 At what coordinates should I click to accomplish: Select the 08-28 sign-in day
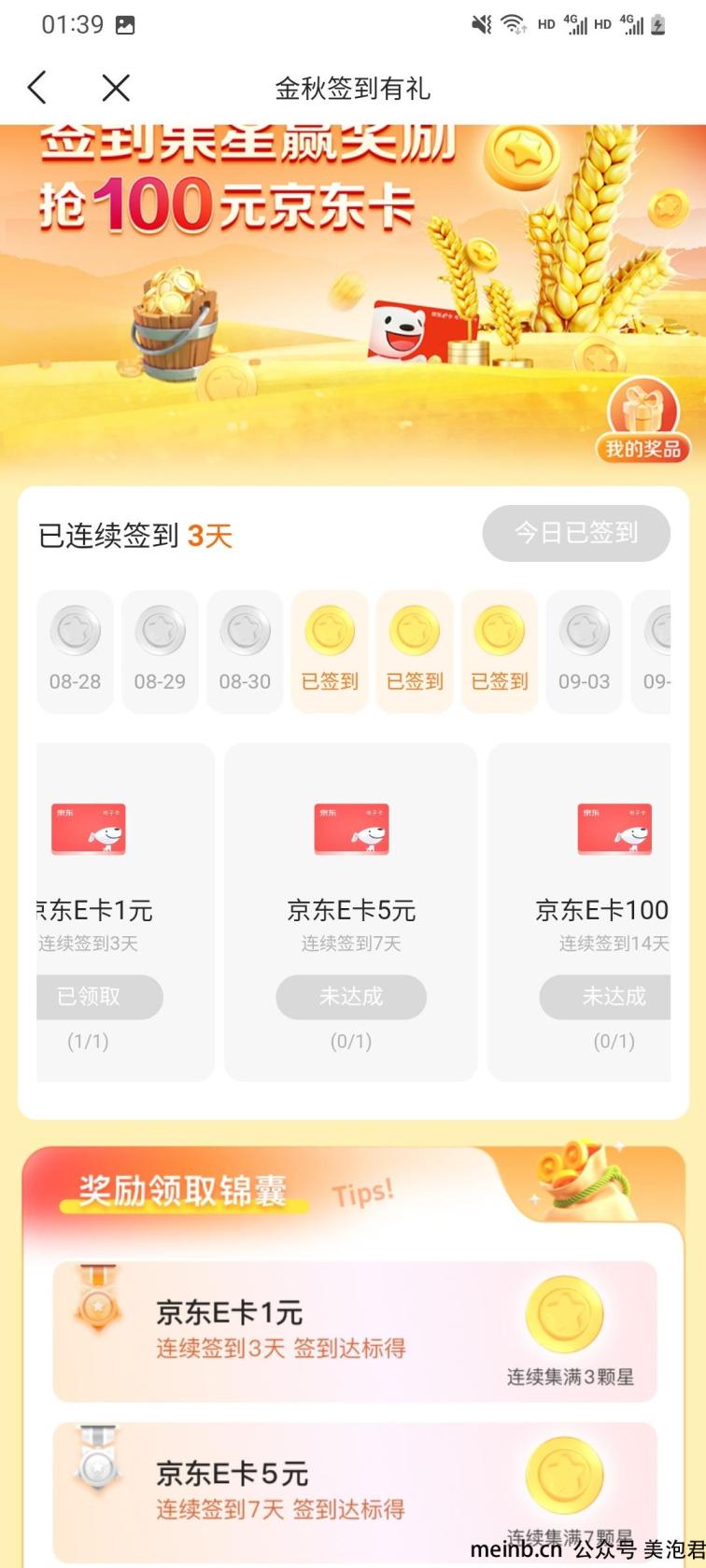(x=75, y=651)
